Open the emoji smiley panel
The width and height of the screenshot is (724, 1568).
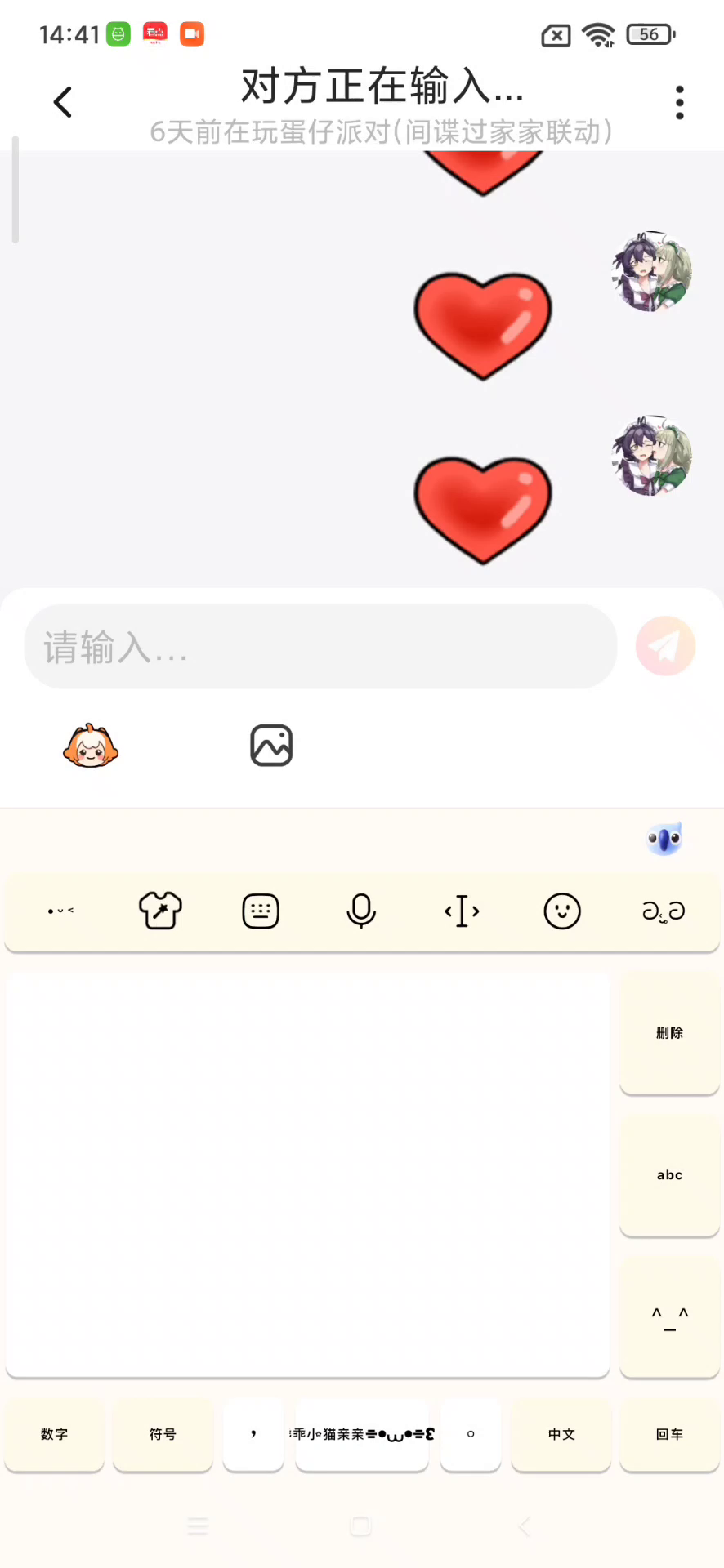(562, 911)
